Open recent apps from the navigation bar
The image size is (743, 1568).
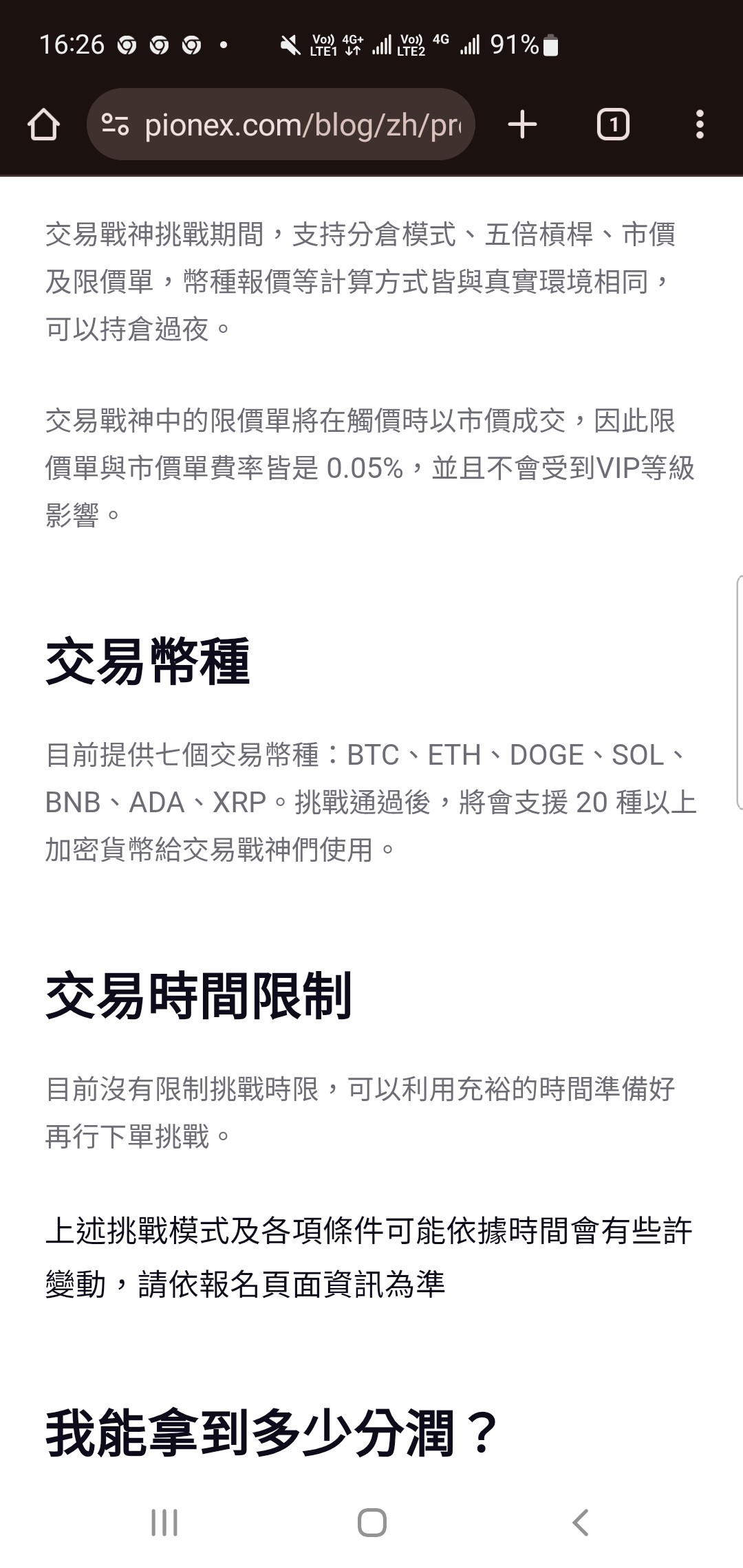pos(164,1523)
